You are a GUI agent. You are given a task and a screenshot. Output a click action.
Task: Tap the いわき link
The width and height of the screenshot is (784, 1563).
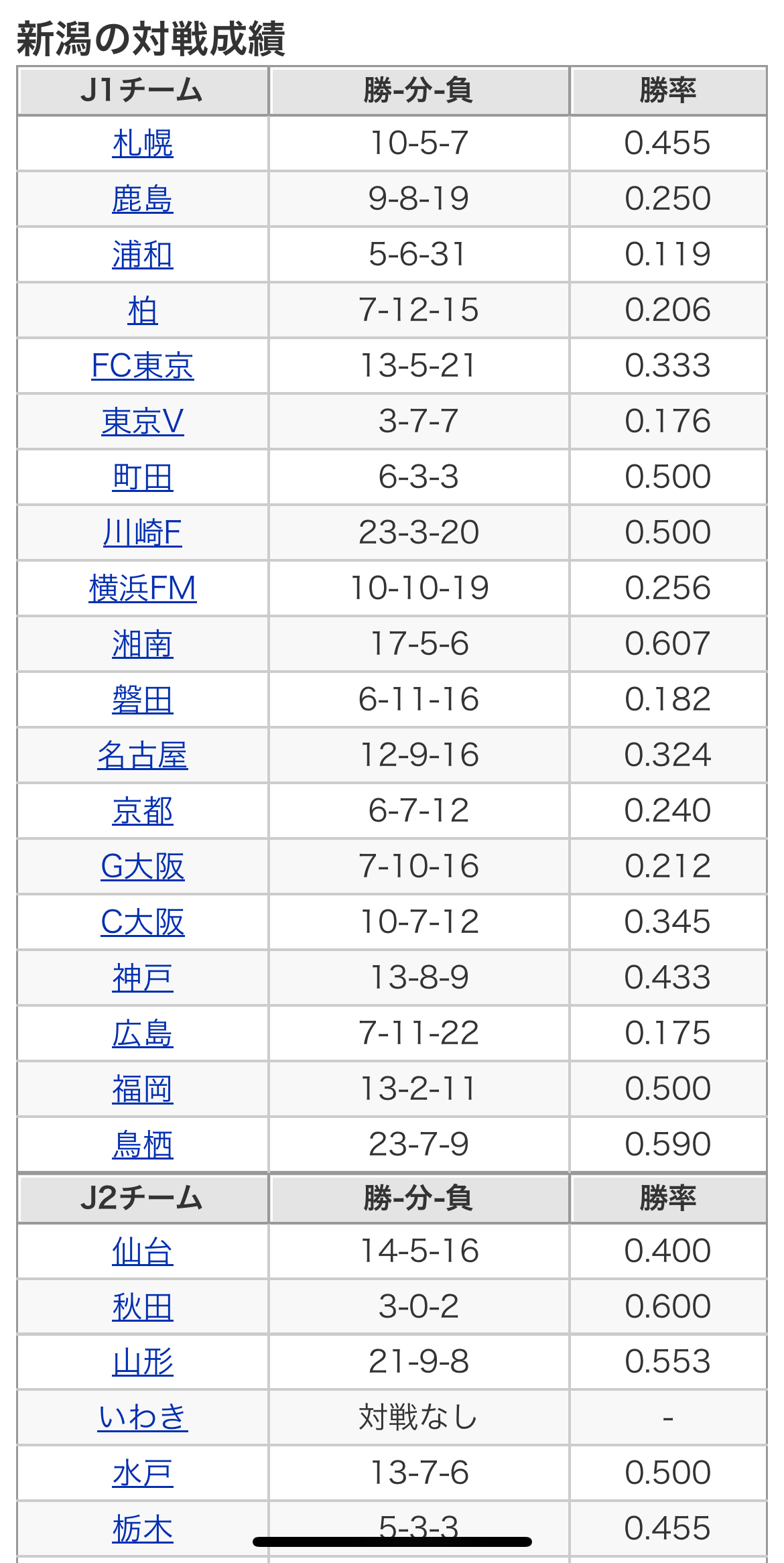(143, 1418)
